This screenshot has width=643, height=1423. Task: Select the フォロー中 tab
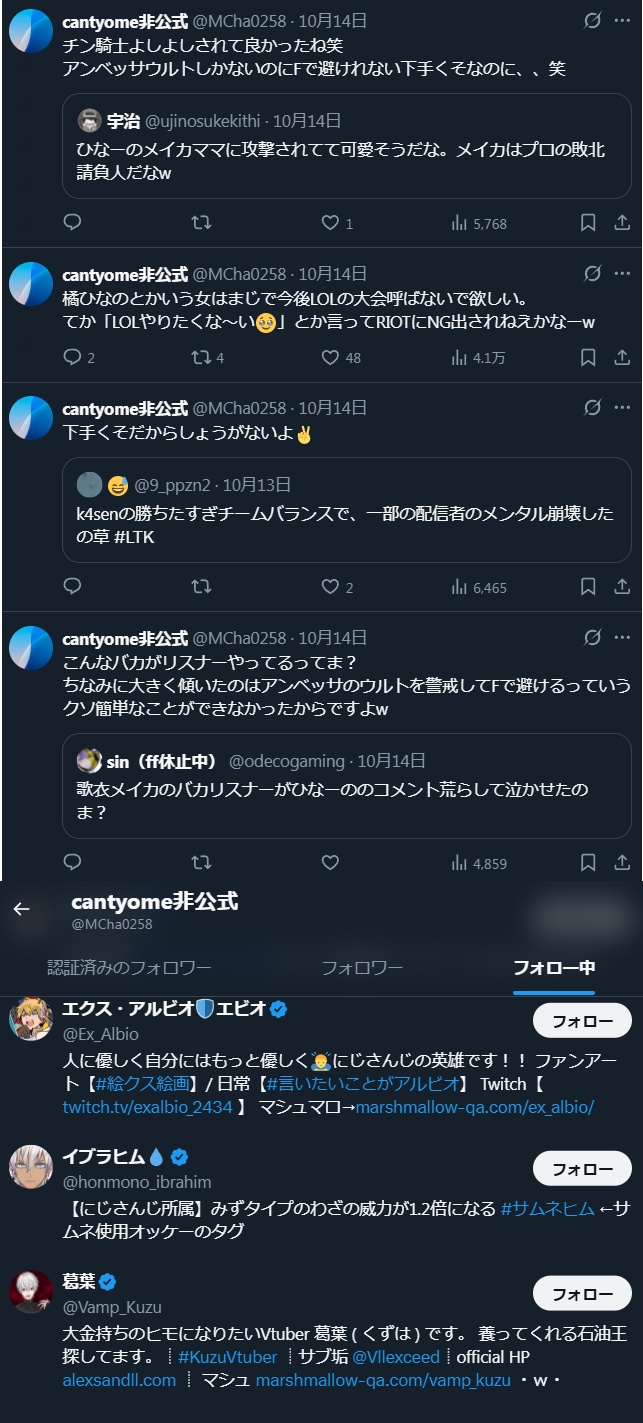[554, 967]
